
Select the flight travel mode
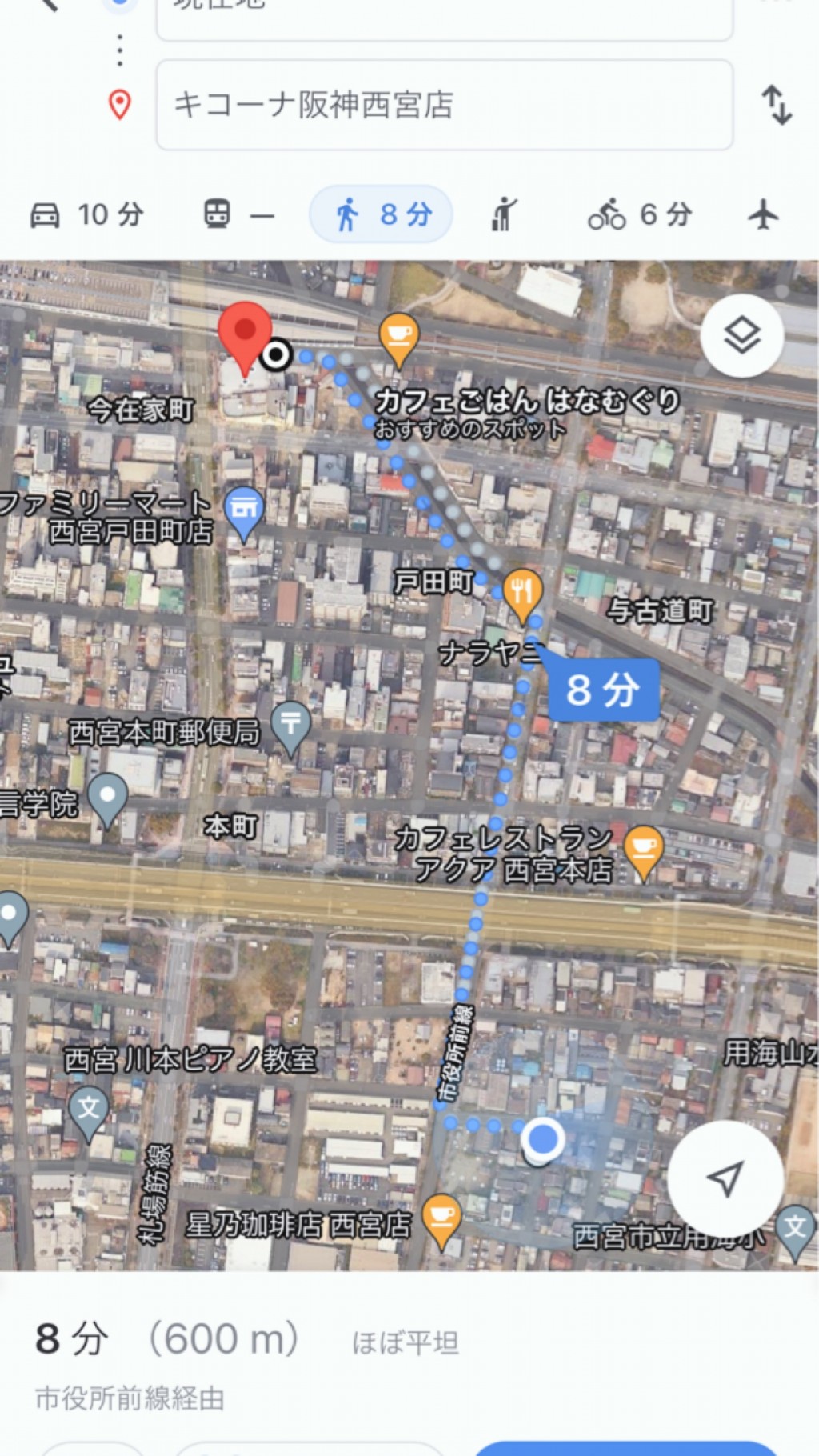(x=763, y=214)
